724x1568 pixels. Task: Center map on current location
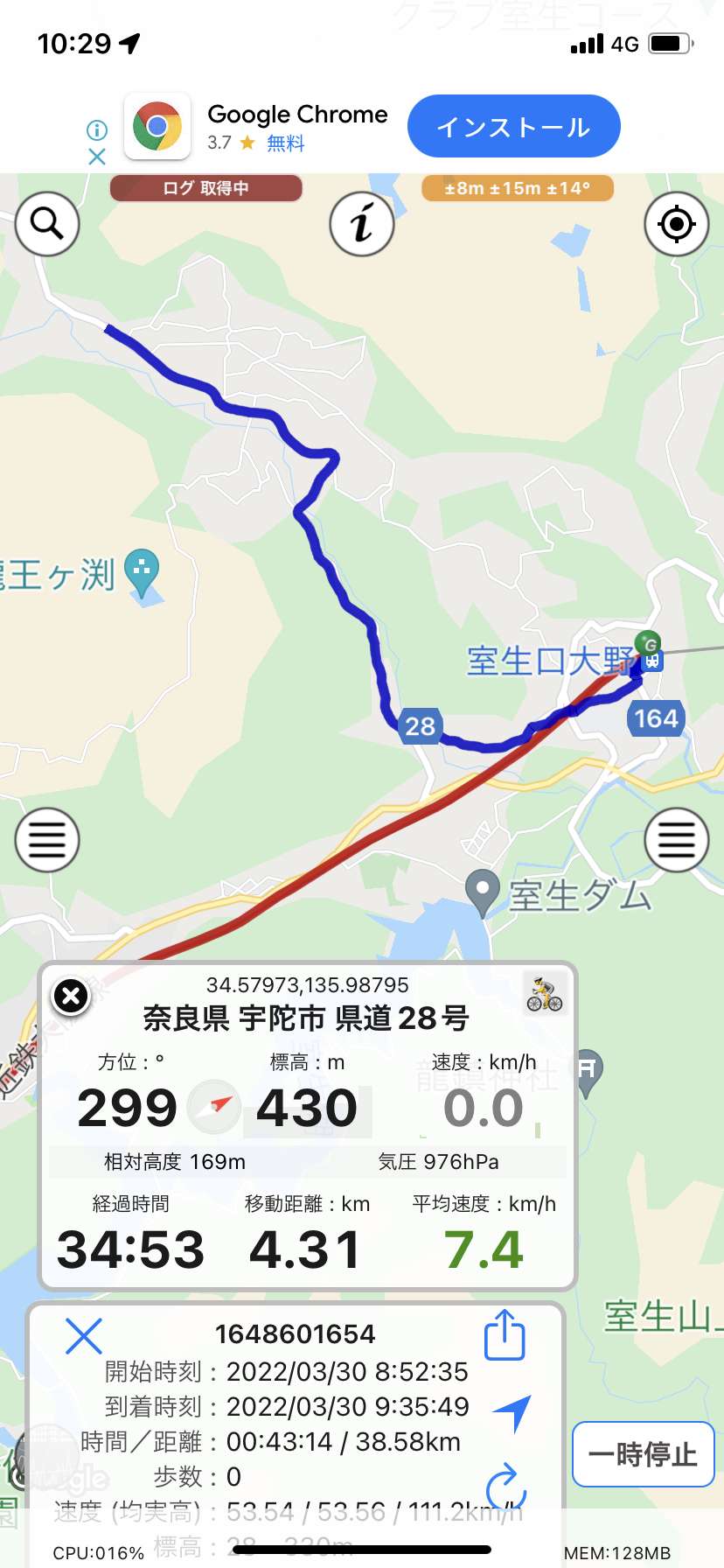click(677, 224)
